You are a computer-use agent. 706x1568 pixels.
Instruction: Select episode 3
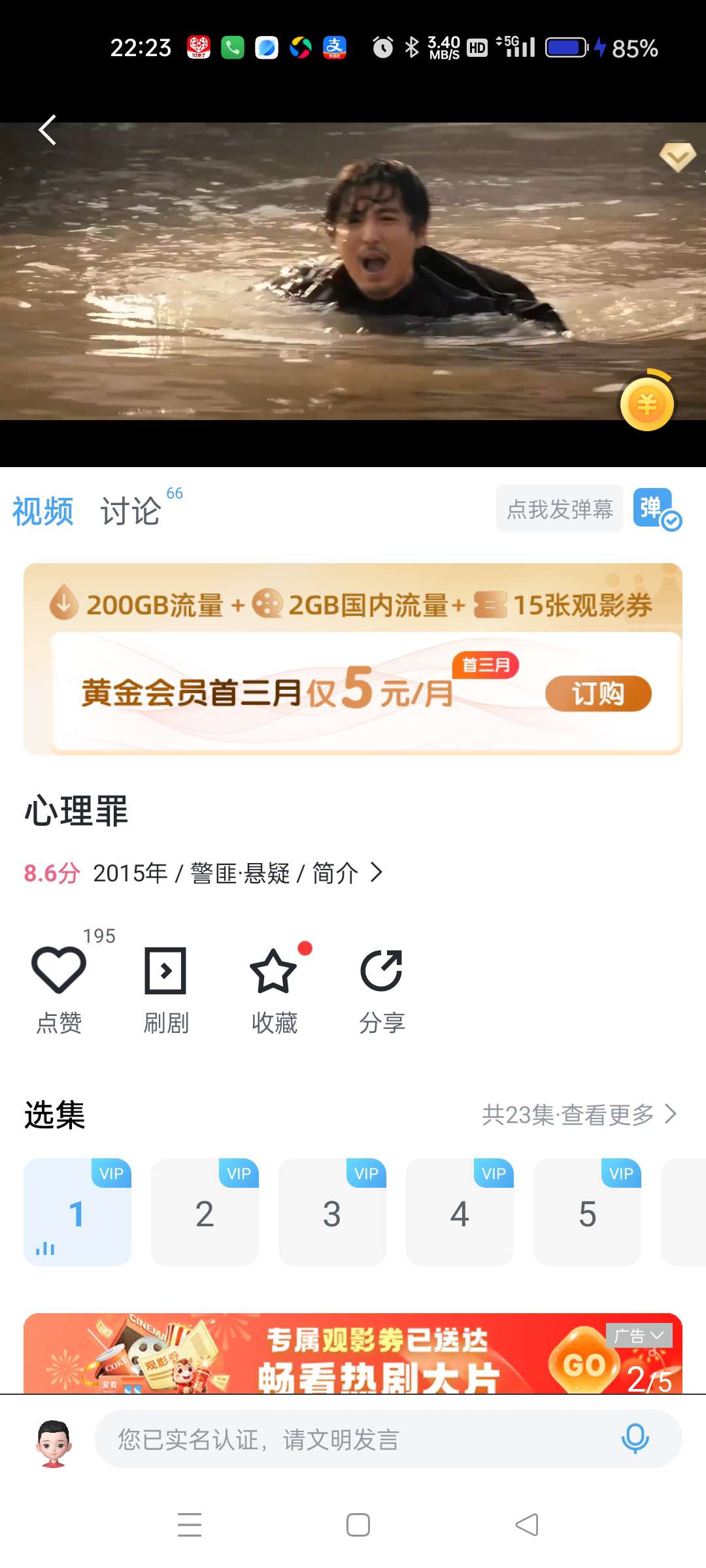point(332,1213)
